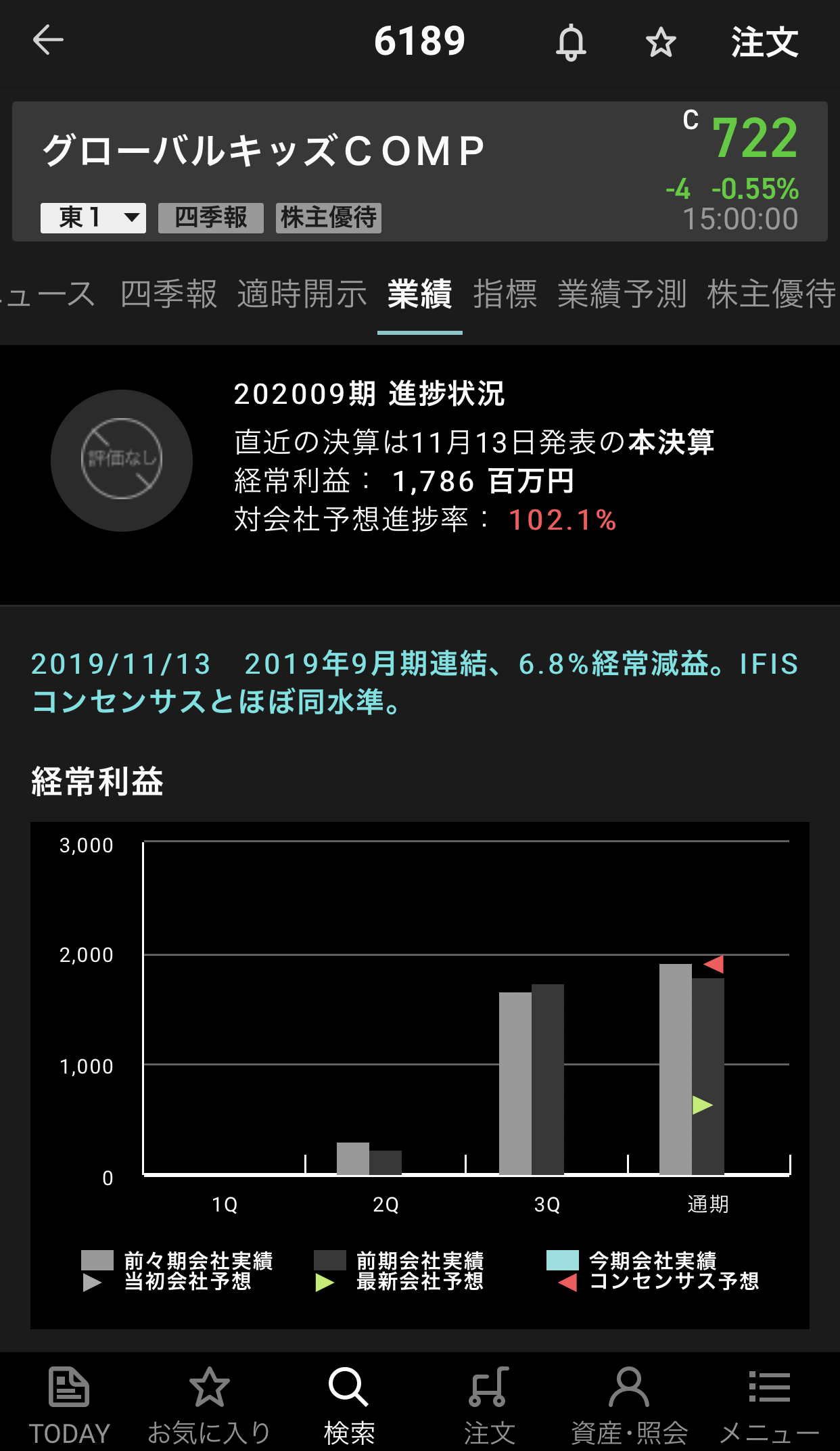The width and height of the screenshot is (840, 1451).
Task: Go to お気に入り in bottom navigation
Action: point(209,1404)
